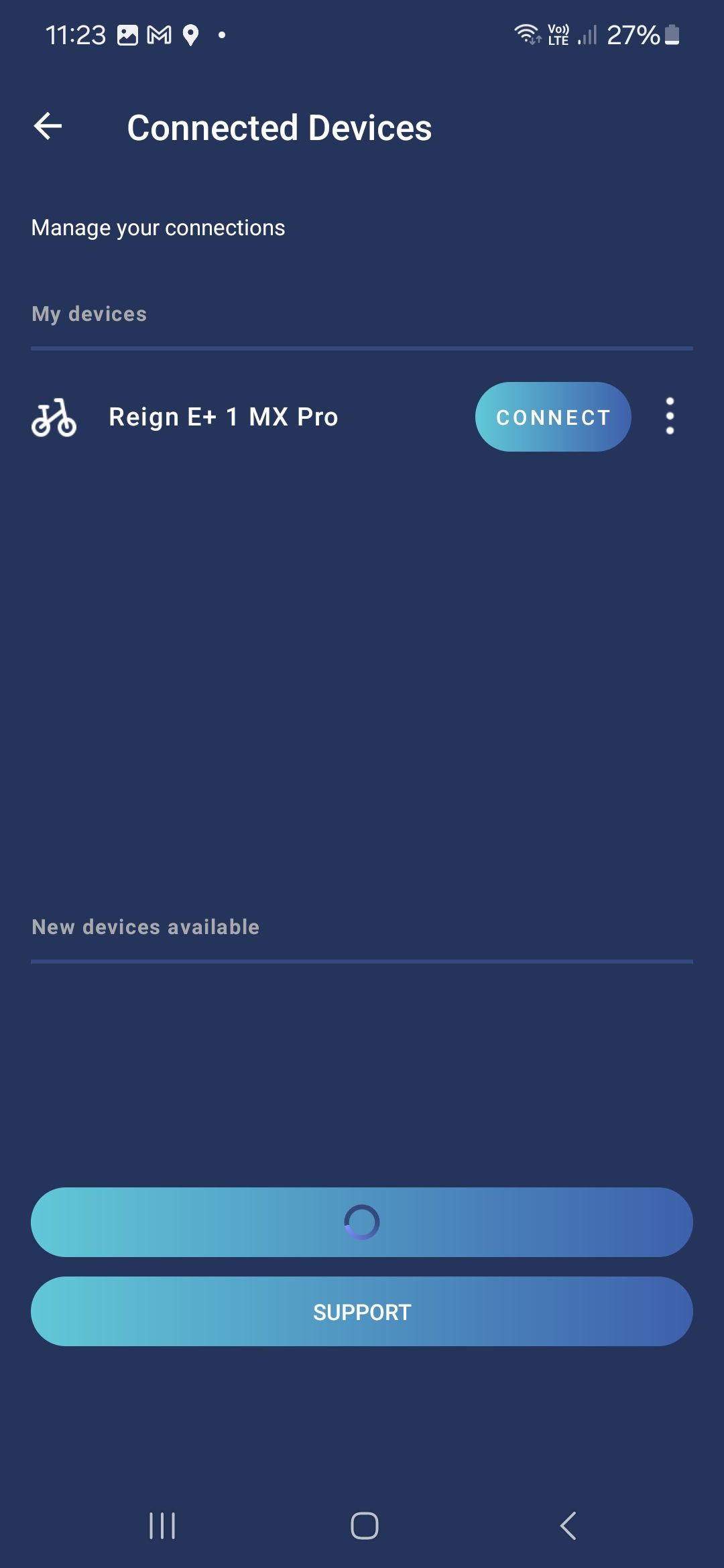Connect to Reign E+ 1 MX Pro
The width and height of the screenshot is (724, 1568).
pos(553,417)
